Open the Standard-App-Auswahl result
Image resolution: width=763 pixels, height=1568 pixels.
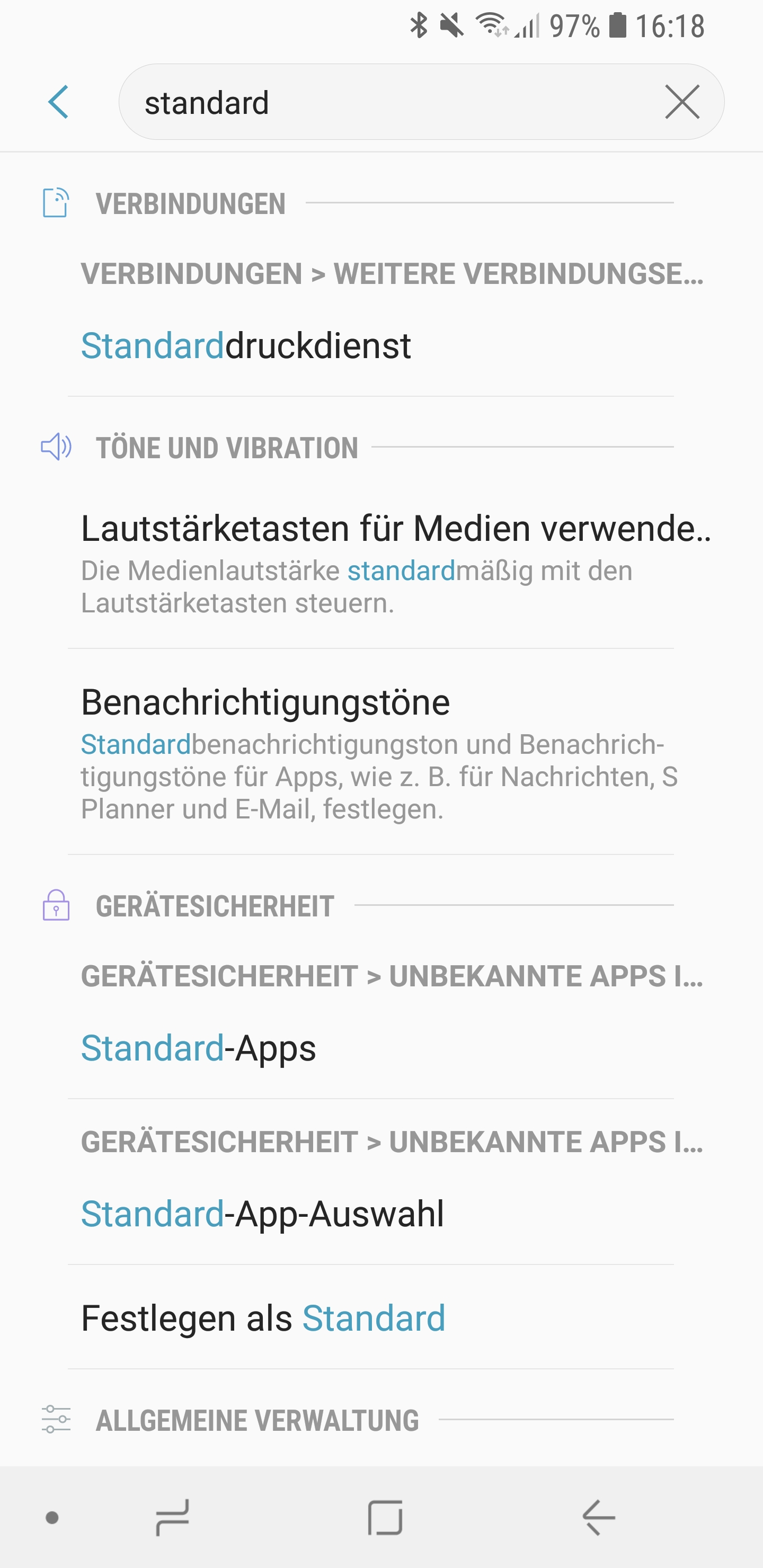pyautogui.click(x=263, y=1214)
